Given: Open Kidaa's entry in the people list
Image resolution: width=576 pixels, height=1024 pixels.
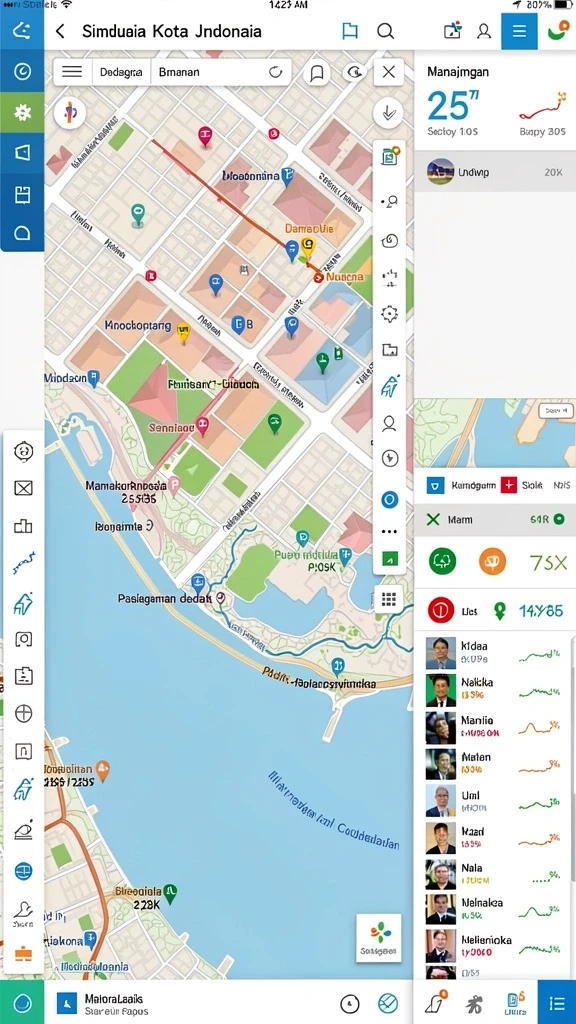Looking at the screenshot, I should tap(495, 652).
